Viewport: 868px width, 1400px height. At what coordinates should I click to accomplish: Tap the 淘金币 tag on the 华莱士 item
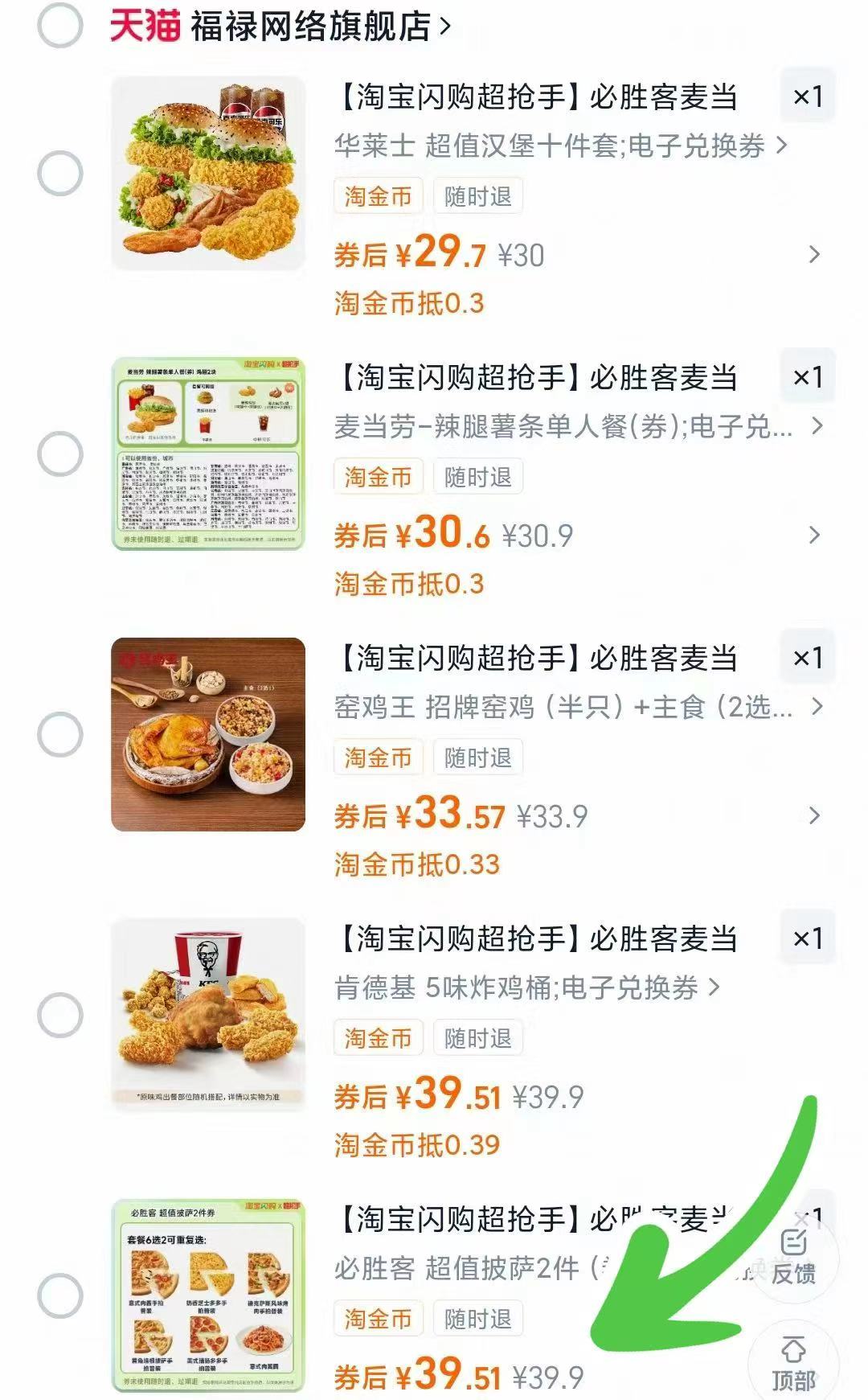click(x=378, y=195)
